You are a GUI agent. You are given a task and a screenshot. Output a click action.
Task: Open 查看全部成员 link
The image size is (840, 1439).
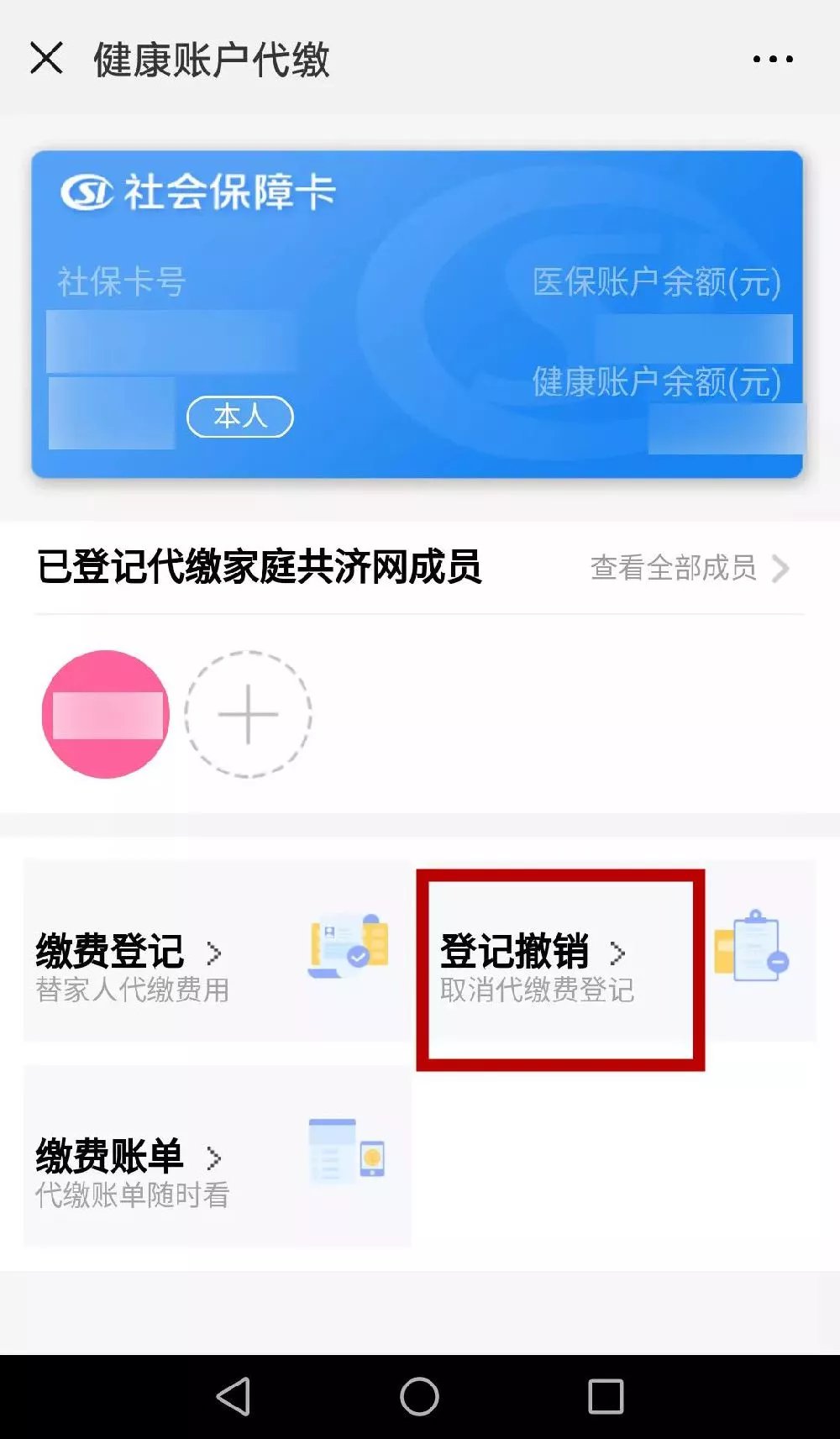[689, 568]
